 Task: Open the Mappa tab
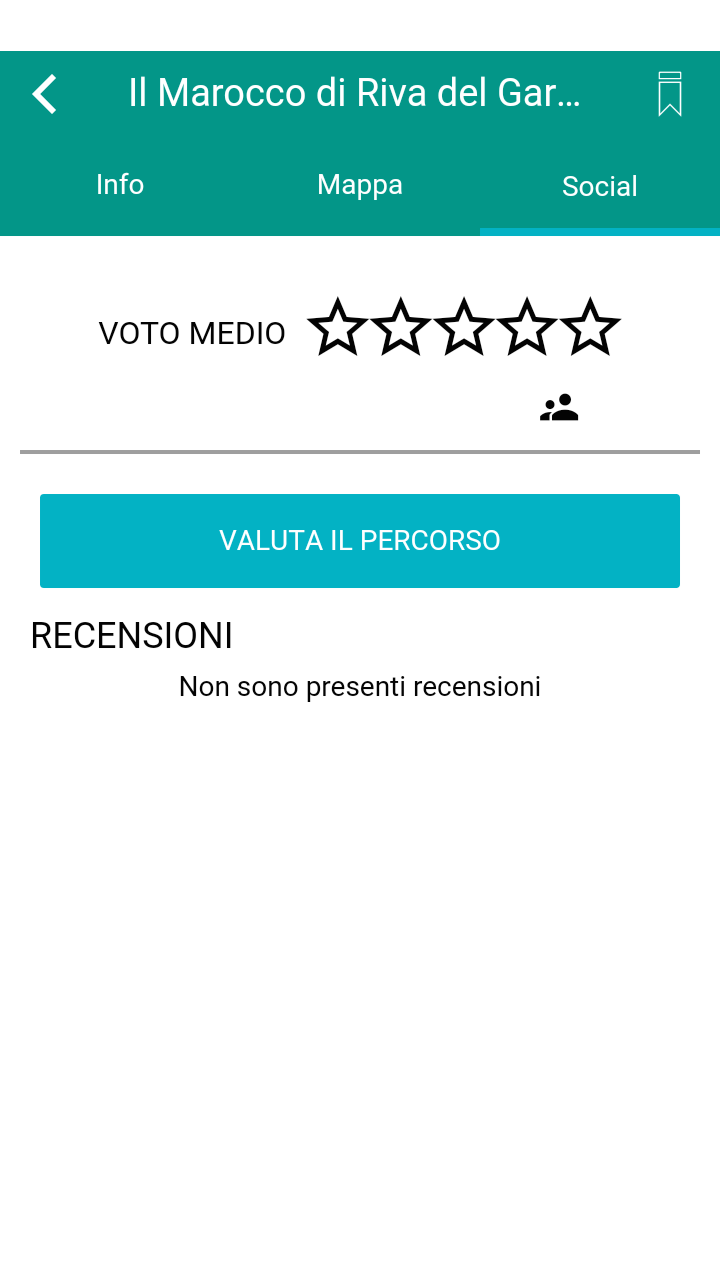click(360, 185)
